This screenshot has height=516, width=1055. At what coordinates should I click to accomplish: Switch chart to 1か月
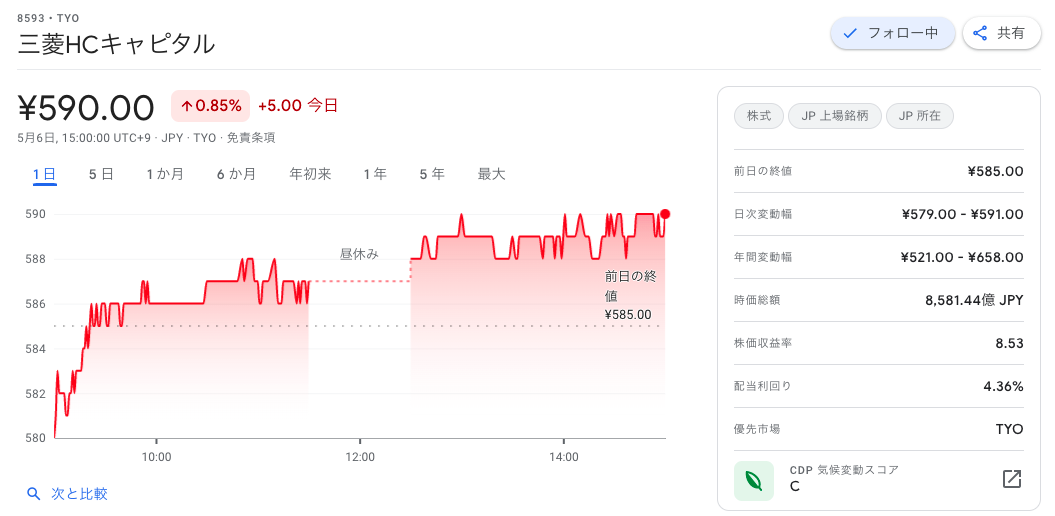click(165, 174)
